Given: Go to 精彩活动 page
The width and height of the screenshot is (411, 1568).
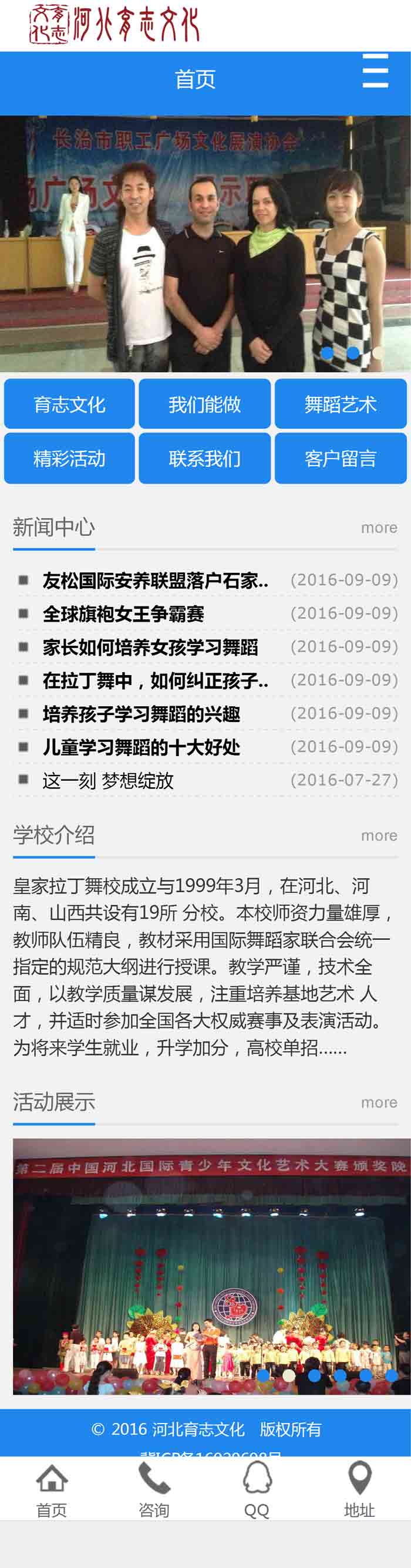Looking at the screenshot, I should click(69, 458).
